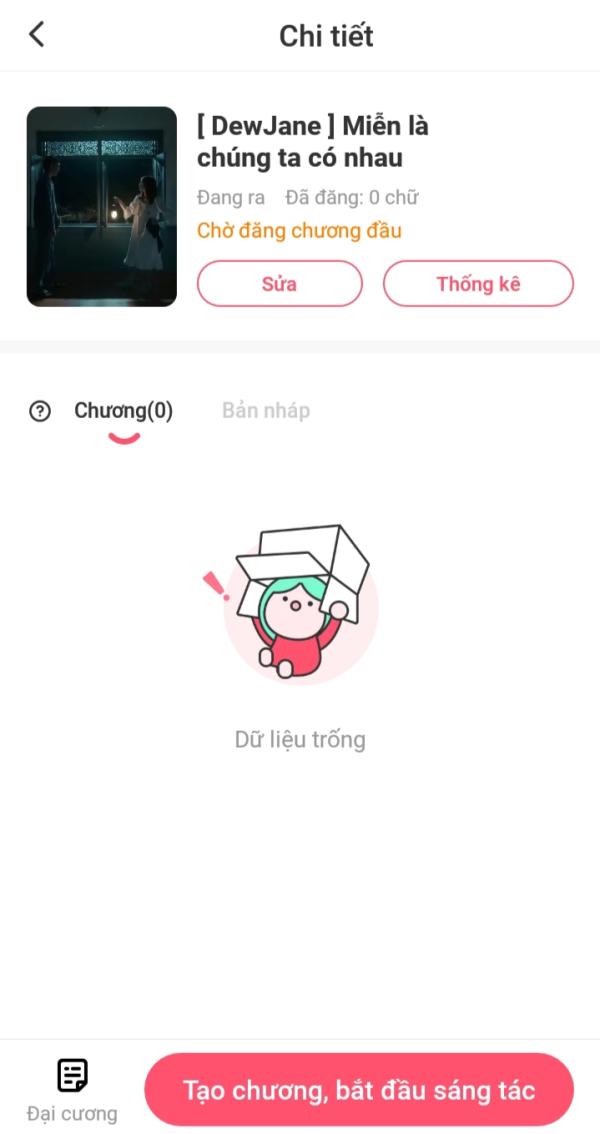Open the story cover image
The height and width of the screenshot is (1134, 600).
(102, 206)
